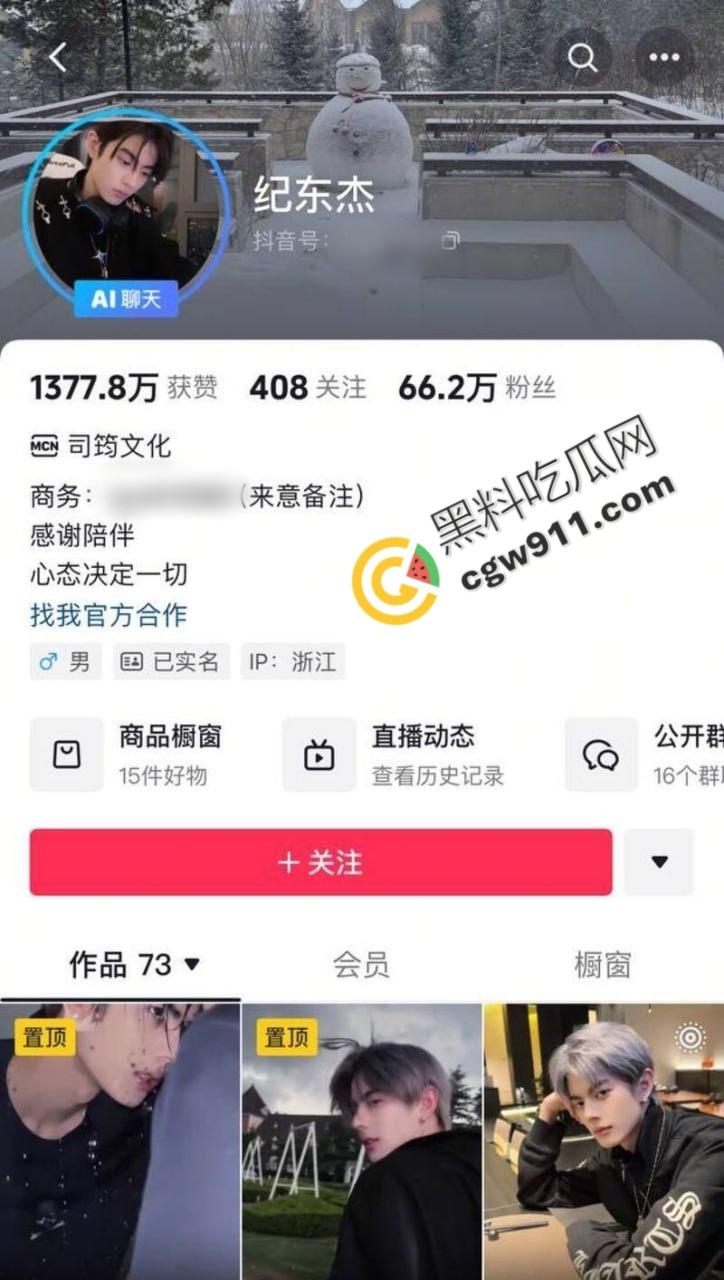Screen dimensions: 724x1280
Task: Open the first pinned video with water splash
Action: 120,1140
